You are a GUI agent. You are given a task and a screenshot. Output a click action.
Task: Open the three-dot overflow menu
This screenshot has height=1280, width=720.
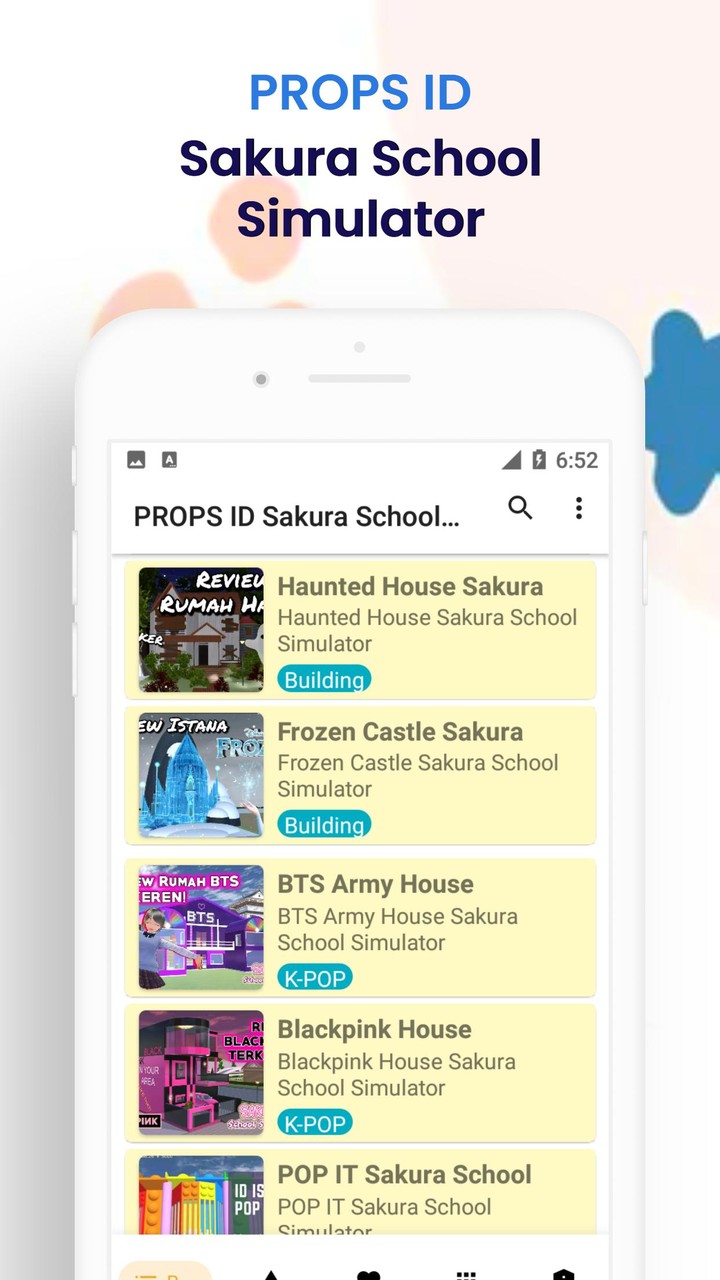[x=578, y=509]
